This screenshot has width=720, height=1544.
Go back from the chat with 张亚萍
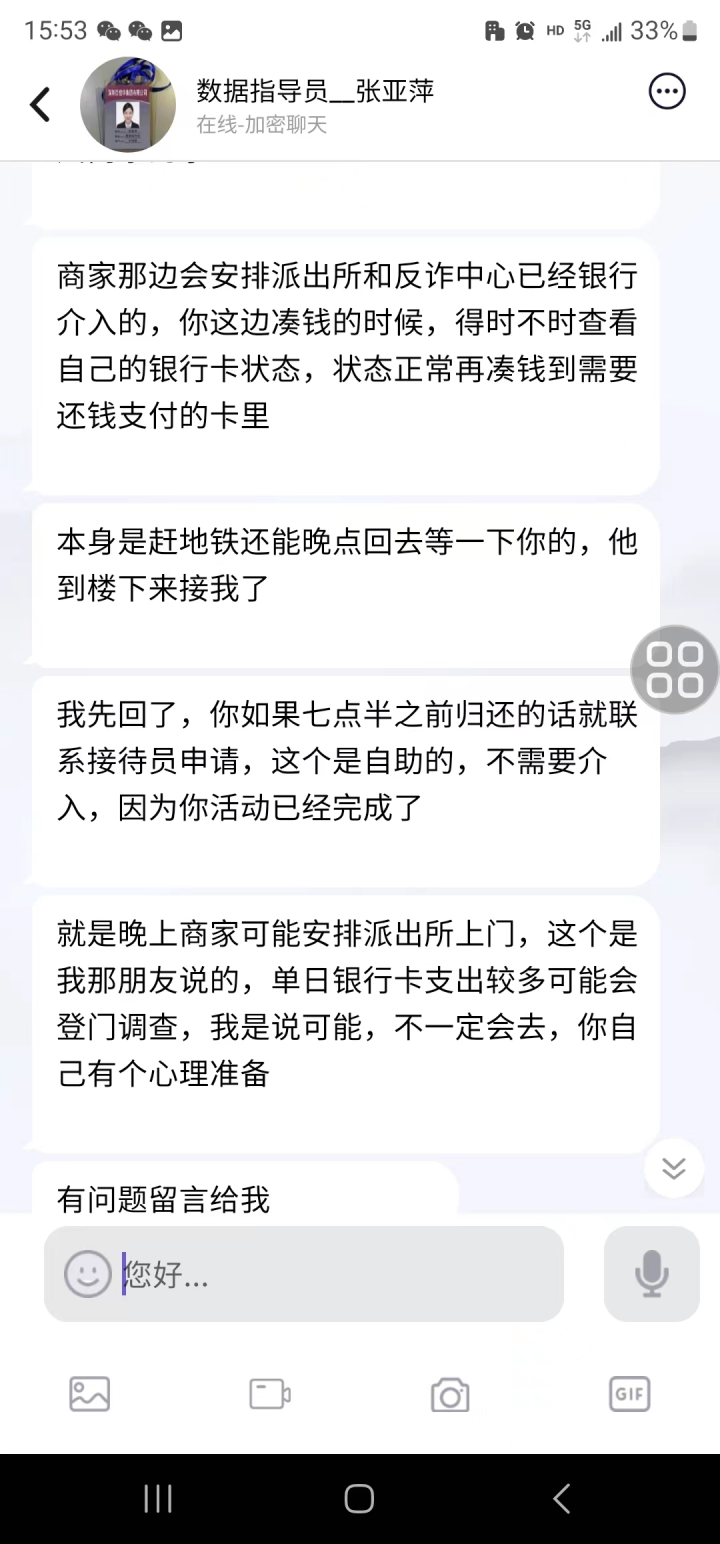(40, 104)
